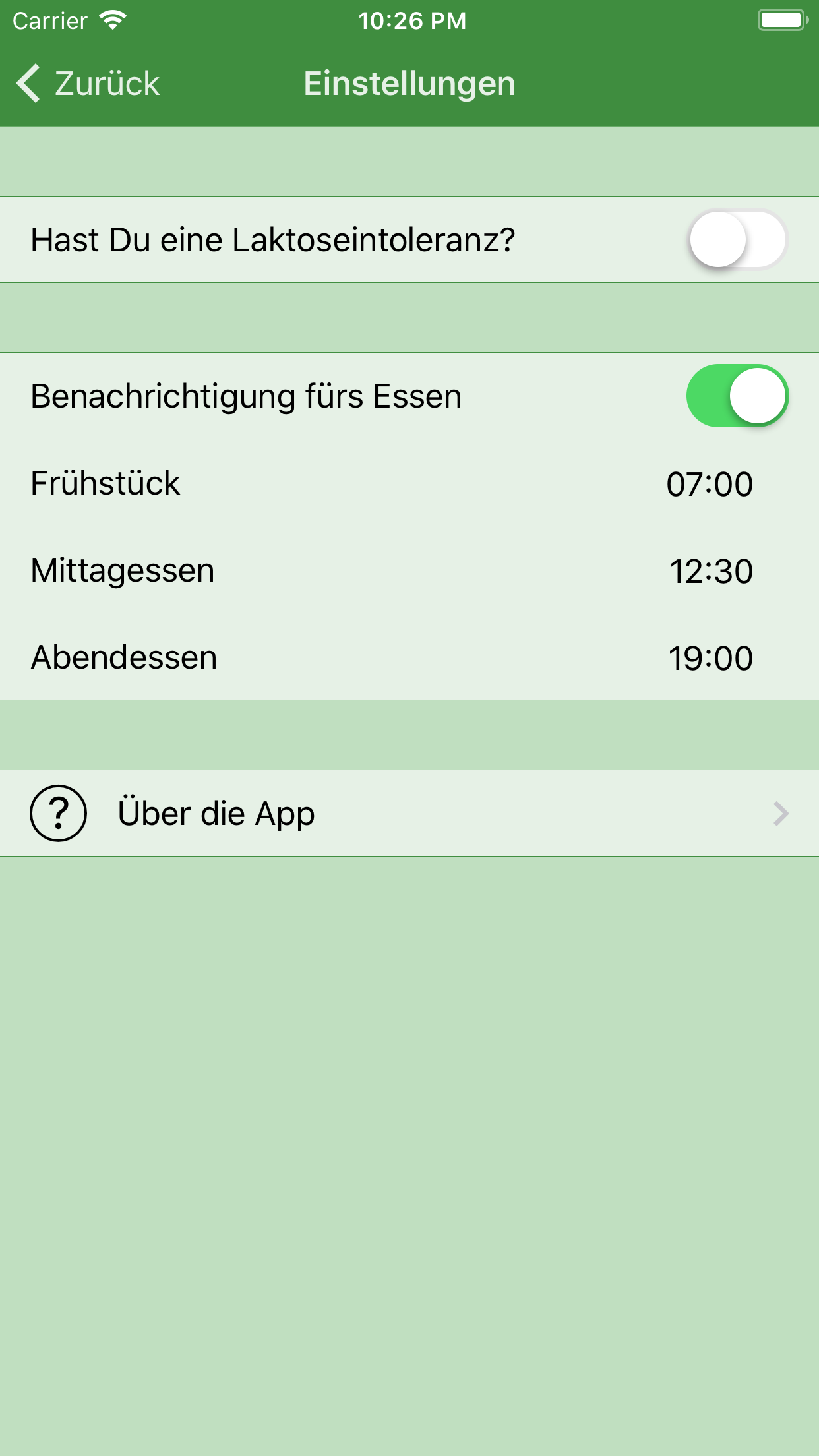Tap the Wi-Fi signal icon in the status bar

click(x=112, y=20)
